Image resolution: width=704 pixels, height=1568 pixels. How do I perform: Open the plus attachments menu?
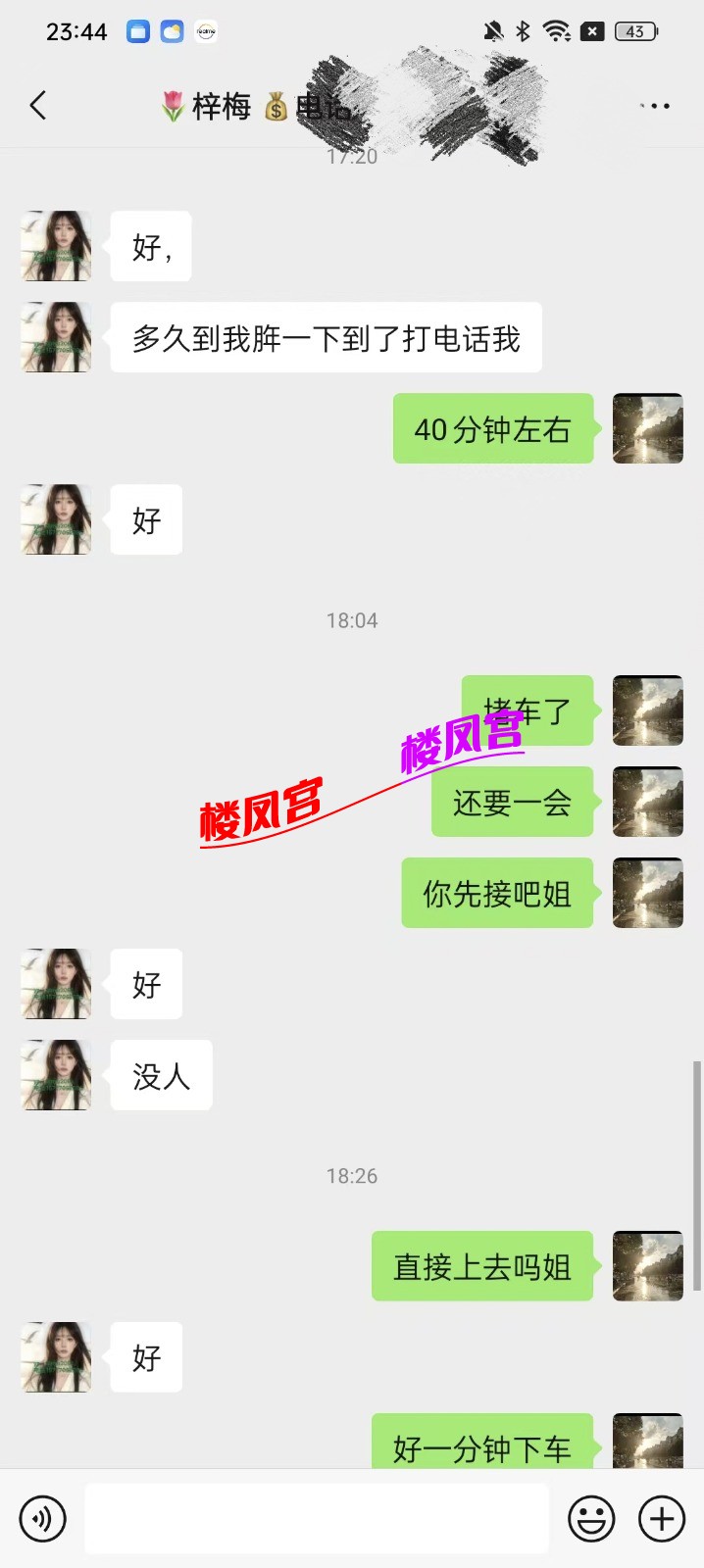[x=662, y=1519]
